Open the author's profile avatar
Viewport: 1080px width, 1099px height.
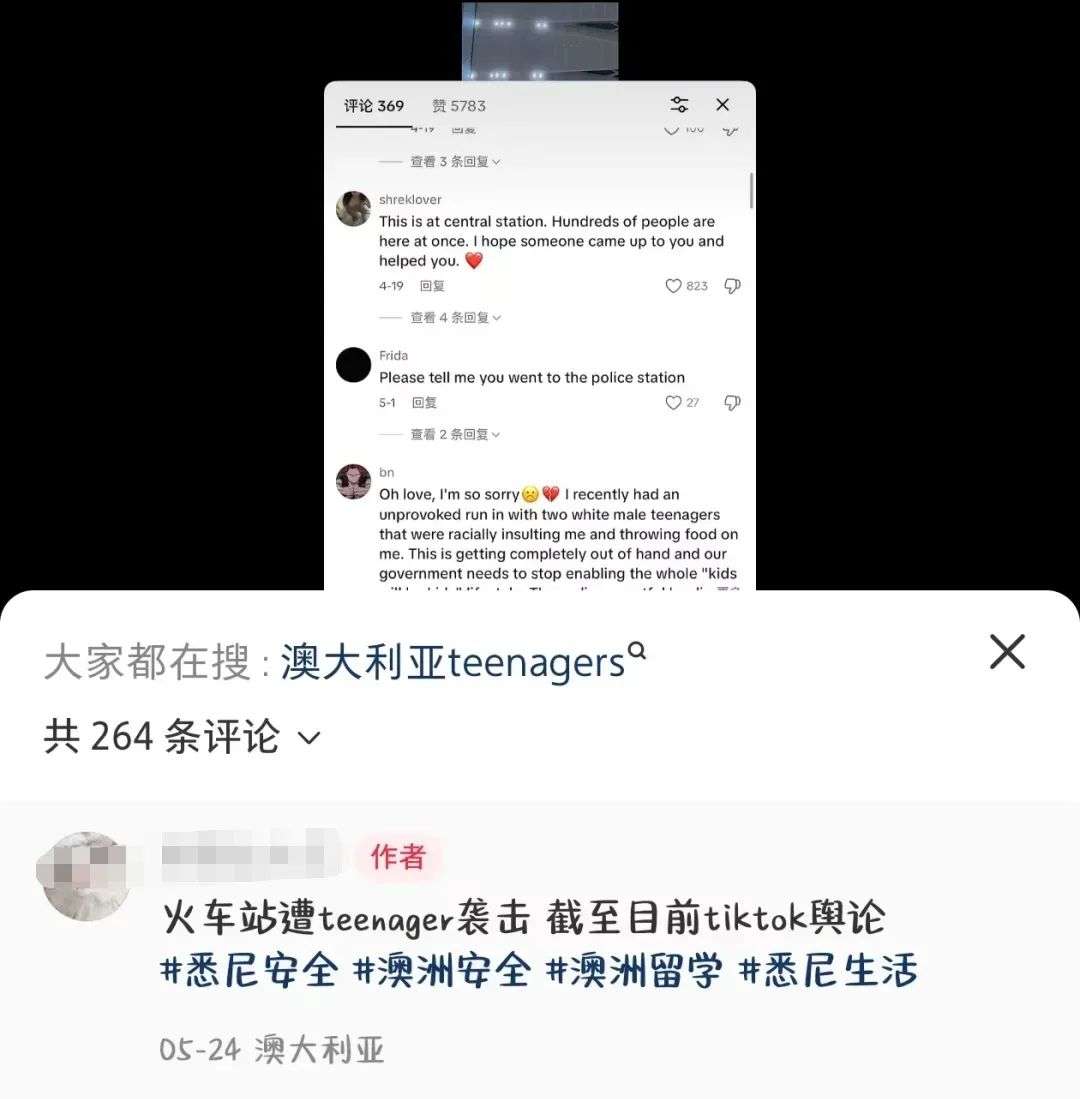tap(85, 876)
